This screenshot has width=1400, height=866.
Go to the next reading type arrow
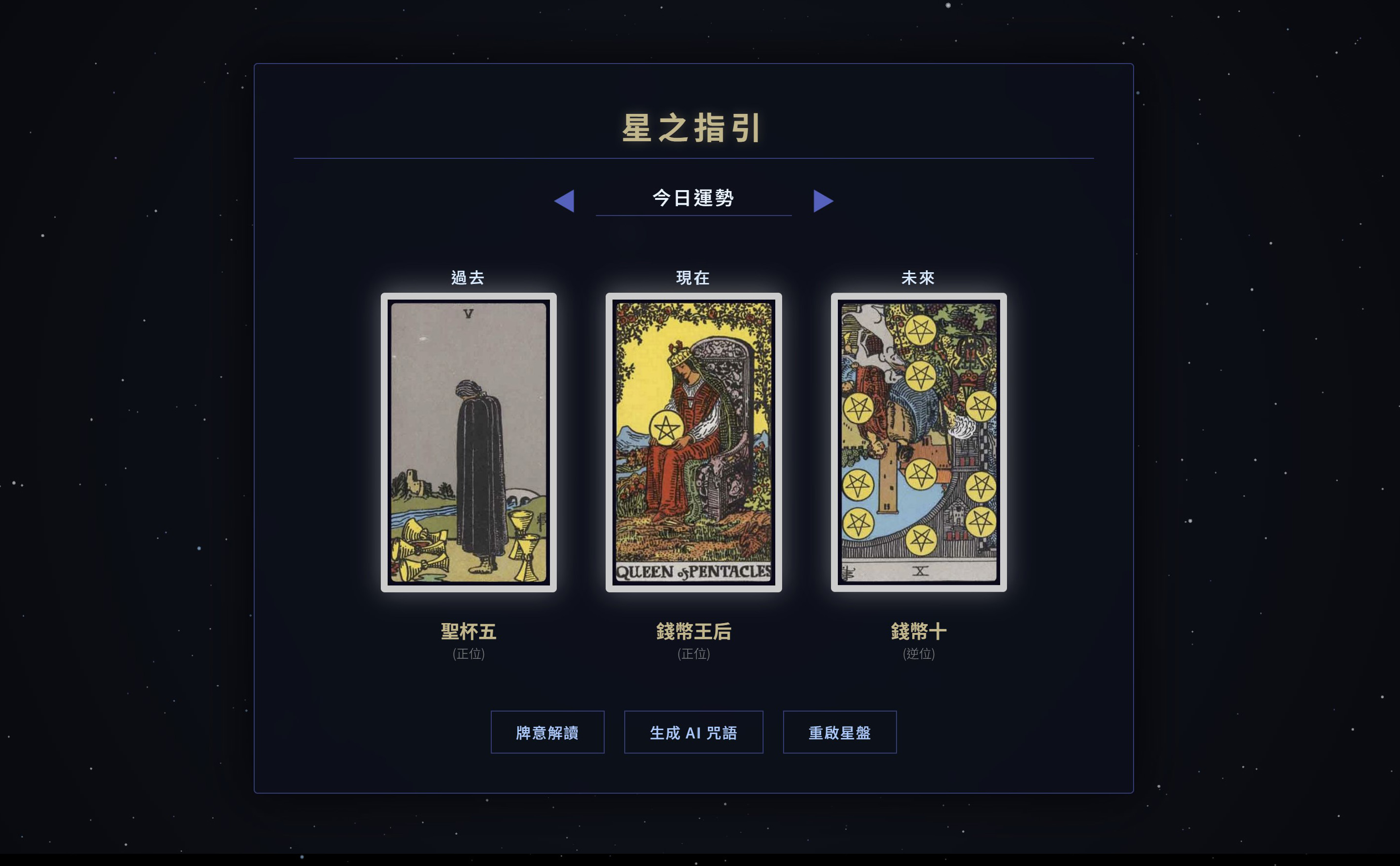pyautogui.click(x=823, y=201)
